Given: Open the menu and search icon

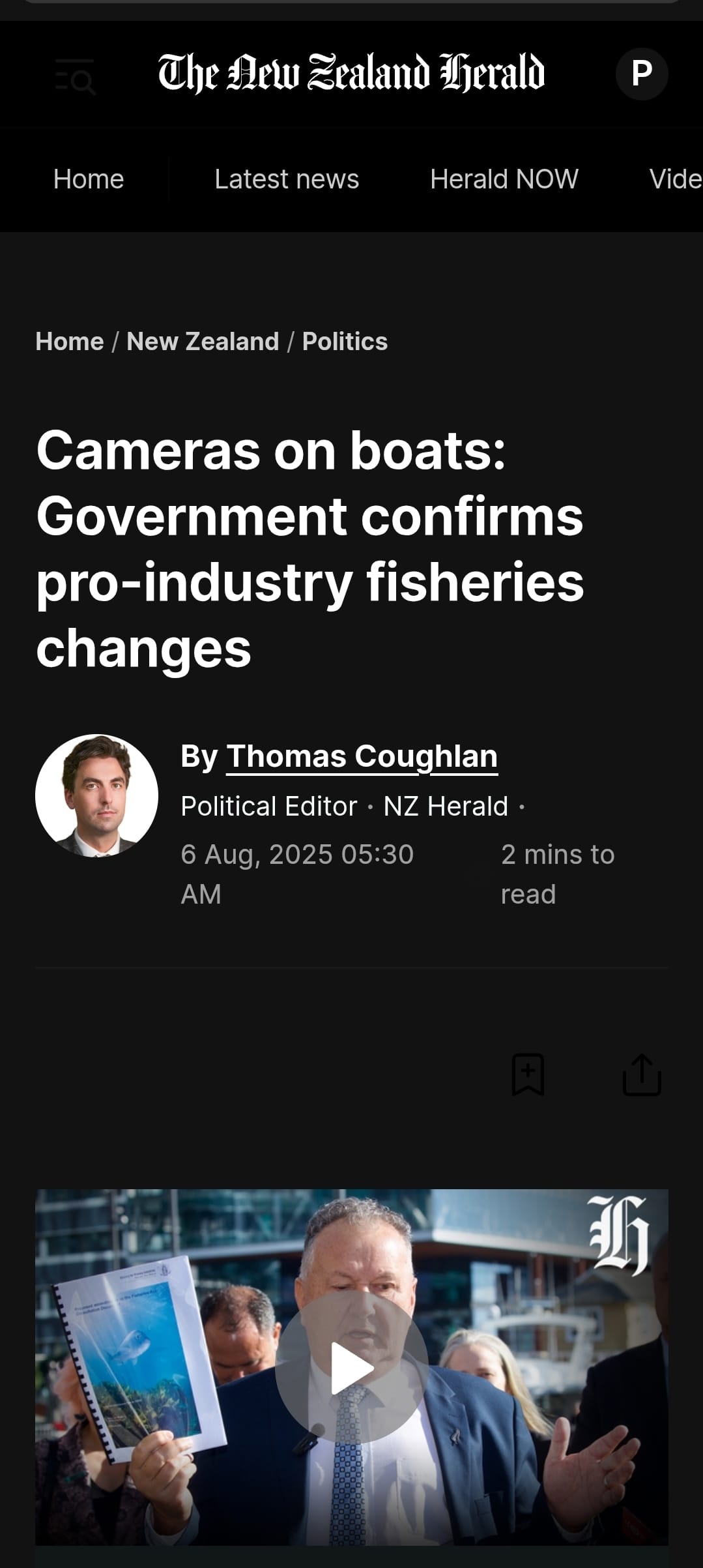Looking at the screenshot, I should point(75,76).
